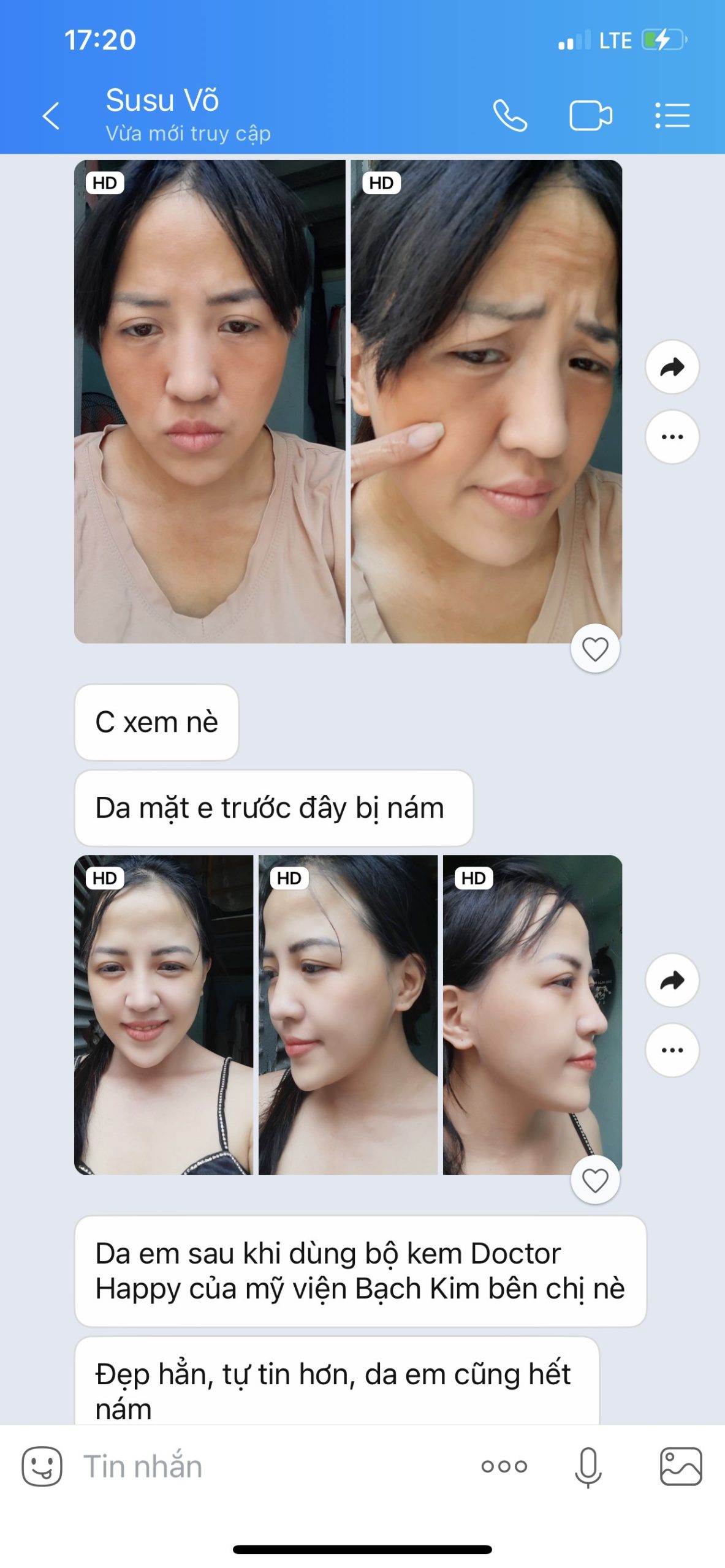Open more attachment options in message bar
Viewport: 725px width, 1568px height.
504,1466
